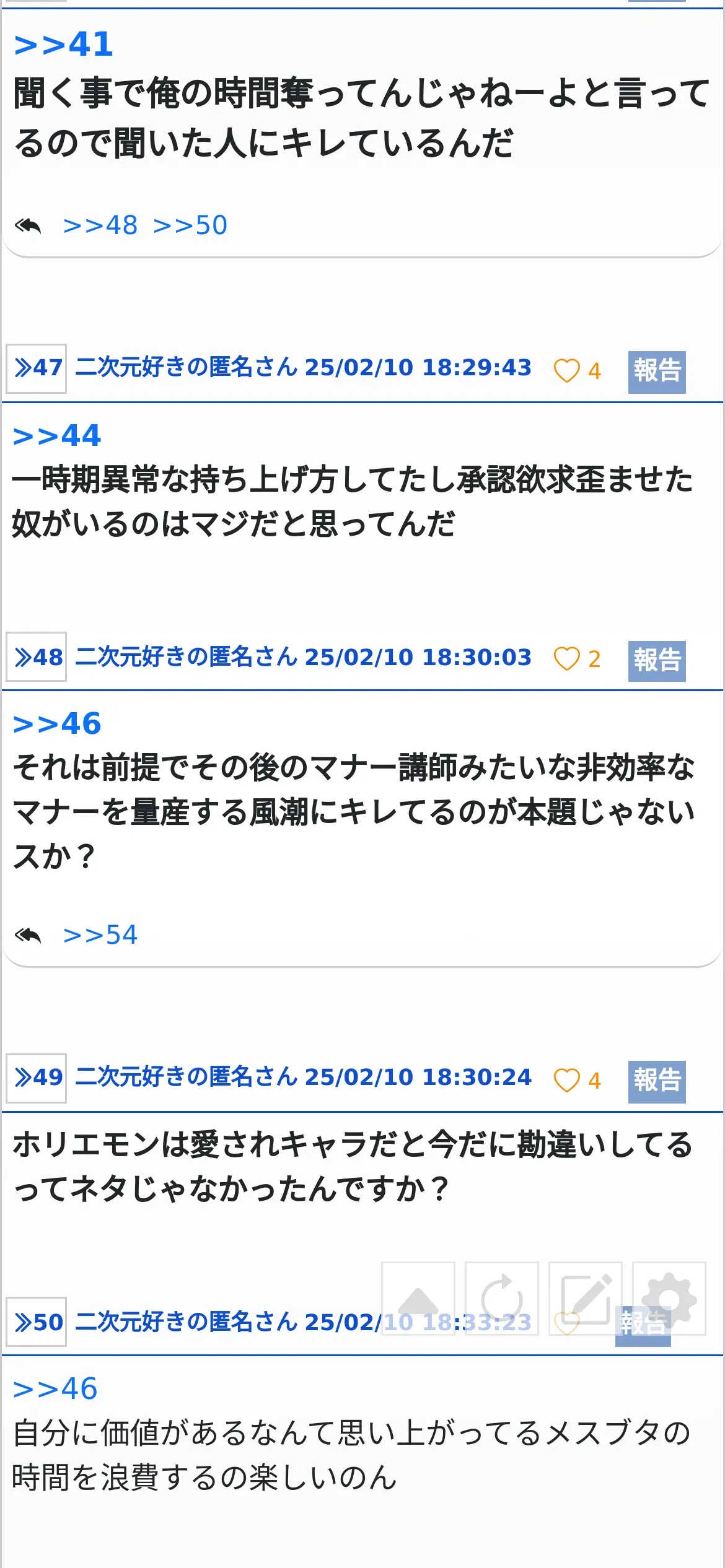This screenshot has width=725, height=1568.
Task: Open the >>44 reply reference
Action: pos(57,436)
